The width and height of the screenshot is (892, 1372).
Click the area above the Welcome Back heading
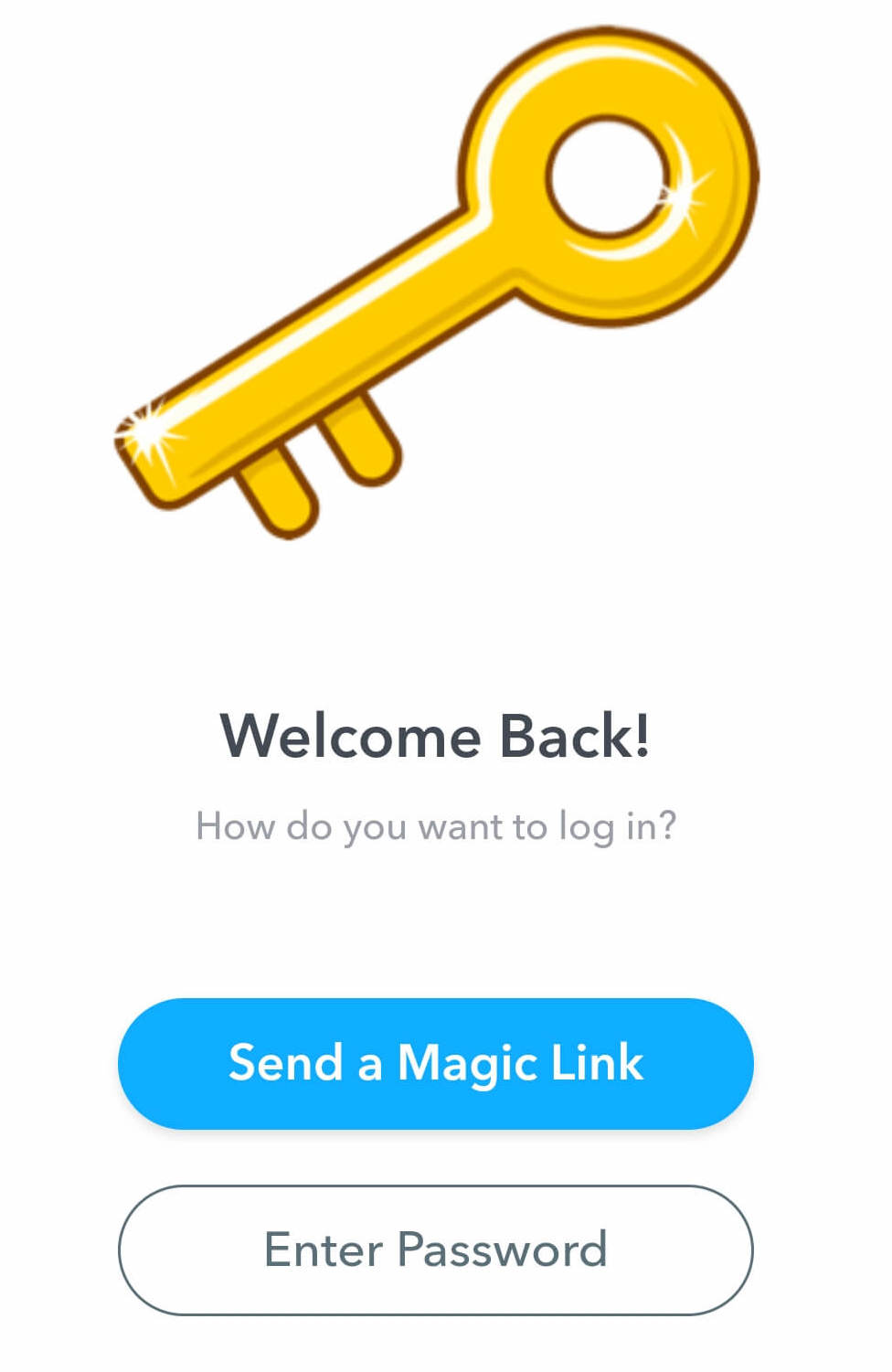pos(437,631)
